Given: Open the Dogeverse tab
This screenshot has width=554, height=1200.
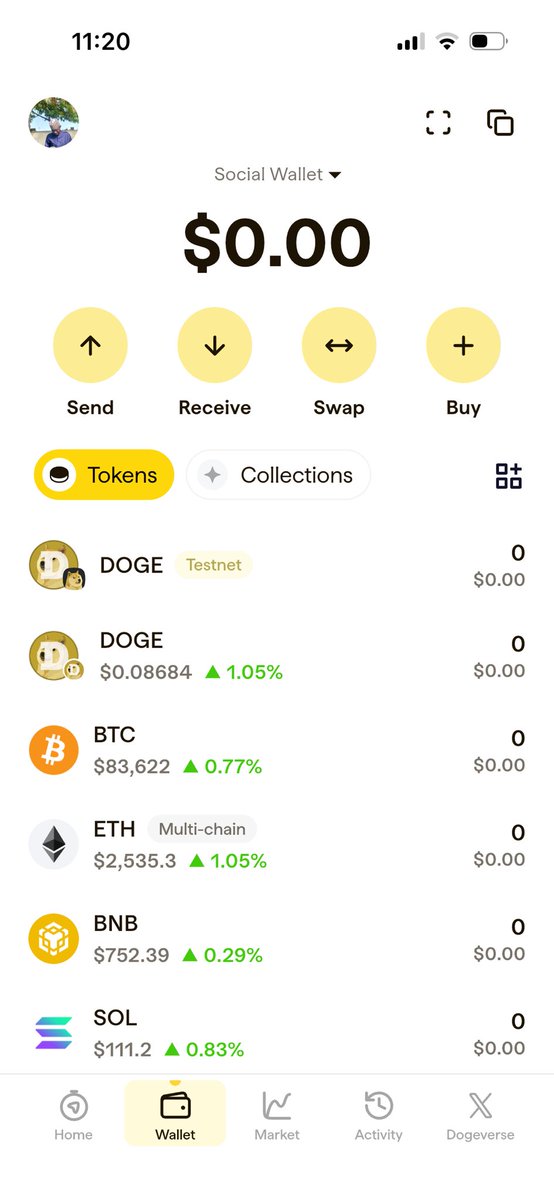Looking at the screenshot, I should 480,1115.
